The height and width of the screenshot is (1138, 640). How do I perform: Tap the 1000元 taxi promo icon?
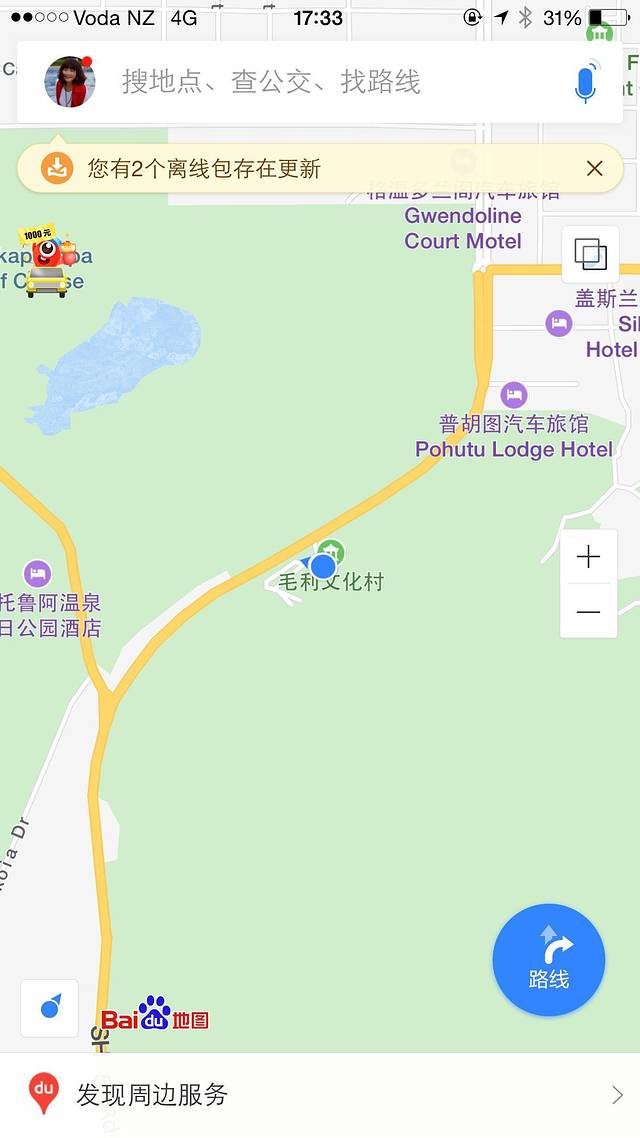pos(47,262)
